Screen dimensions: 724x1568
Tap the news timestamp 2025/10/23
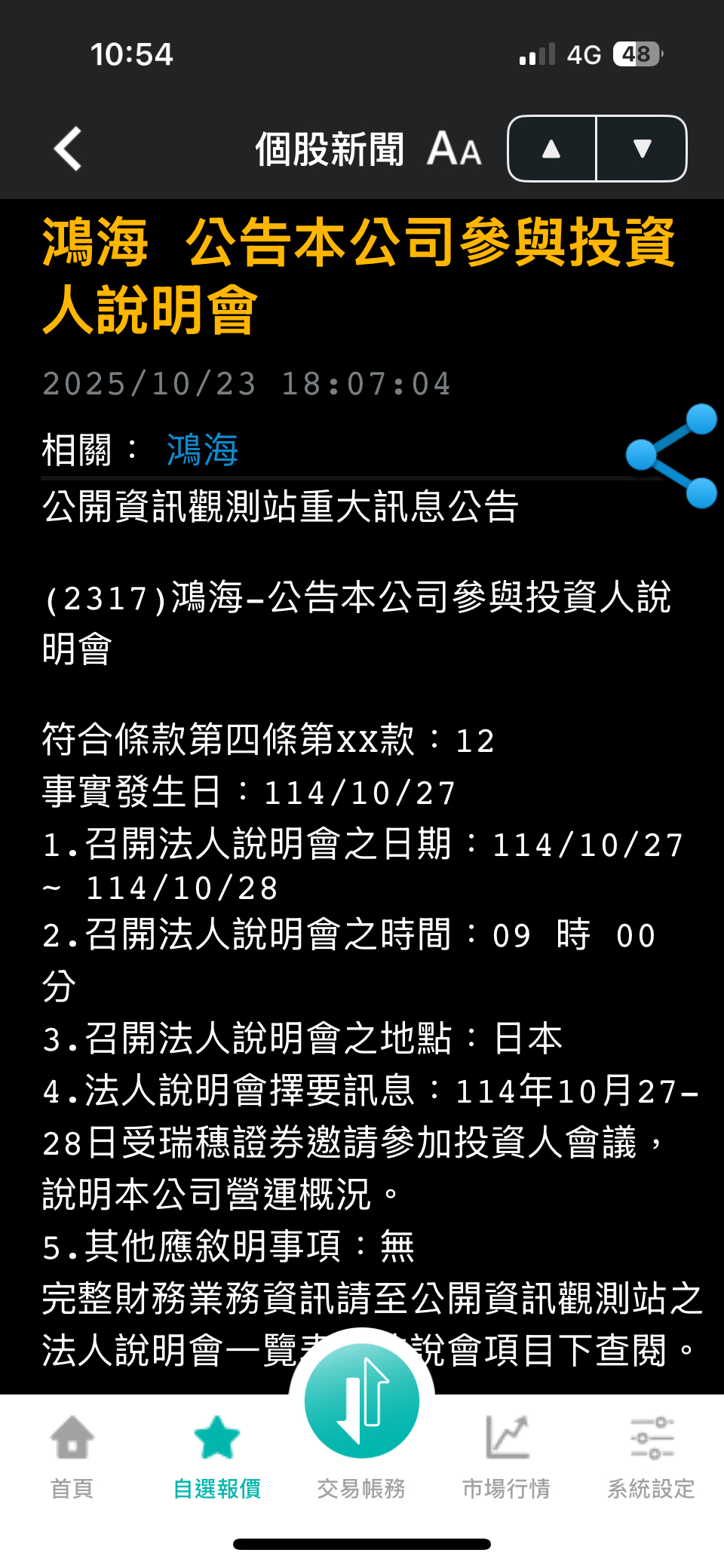(246, 385)
